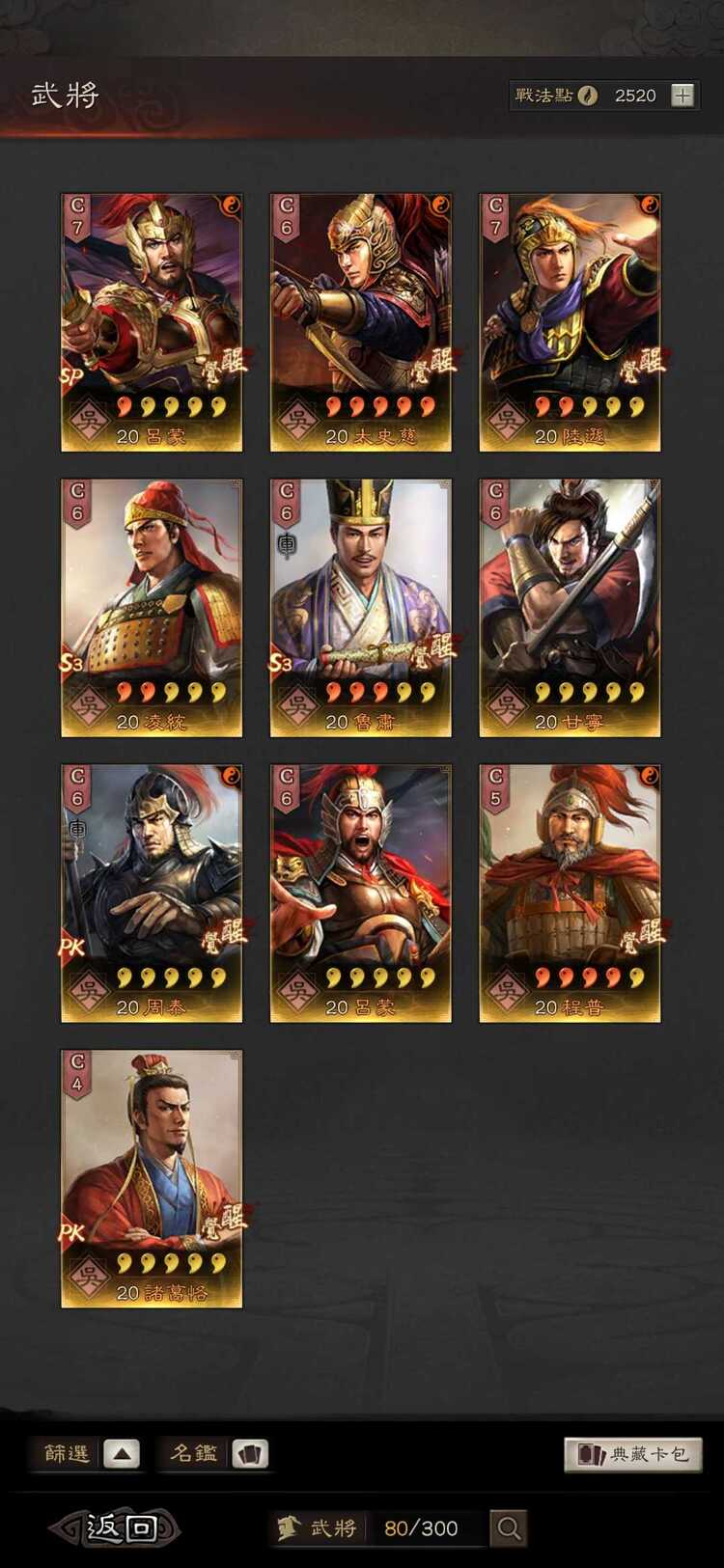The height and width of the screenshot is (1568, 724).
Task: Open the 名鑑 card catalog
Action: point(250,1453)
